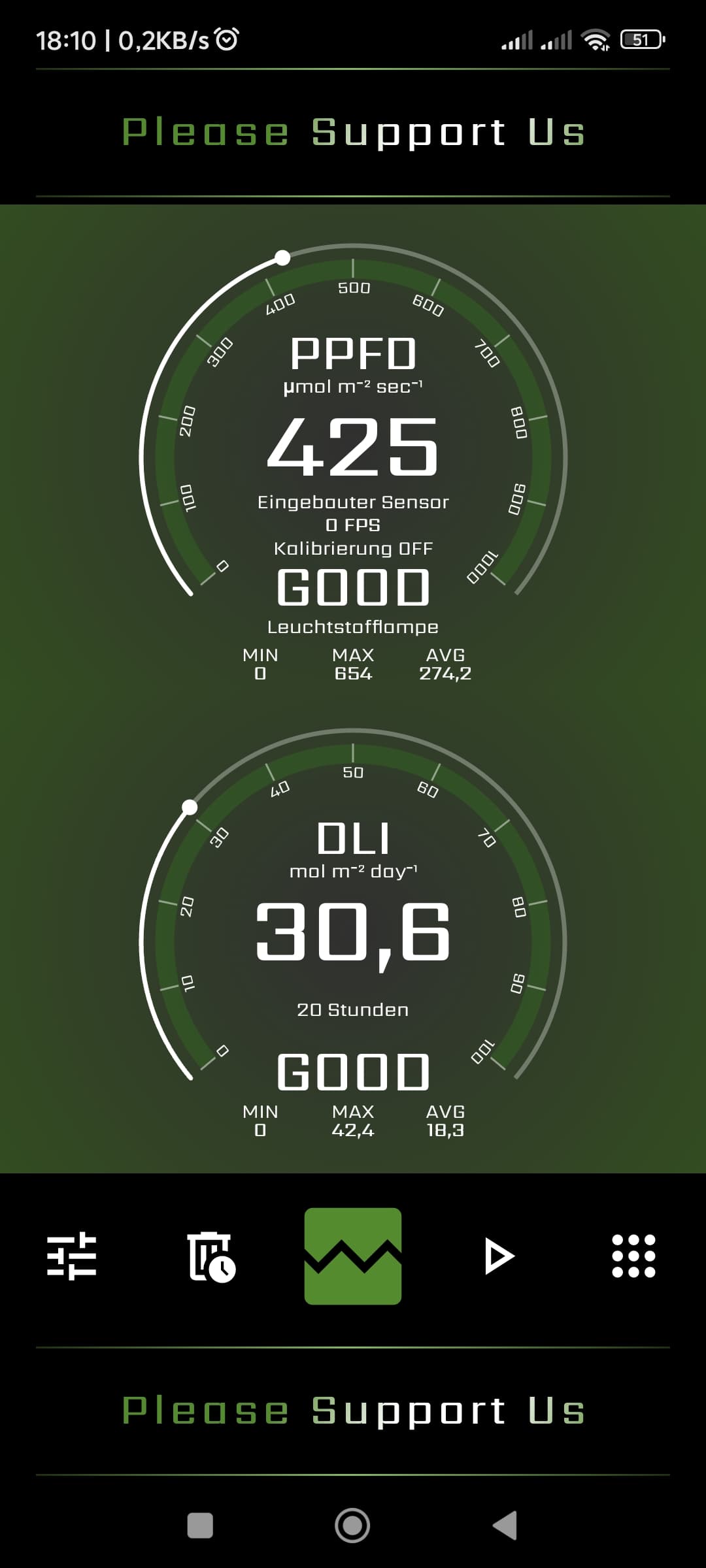706x1568 pixels.
Task: Tap the bottom Please Support Us banner
Action: [x=353, y=1411]
